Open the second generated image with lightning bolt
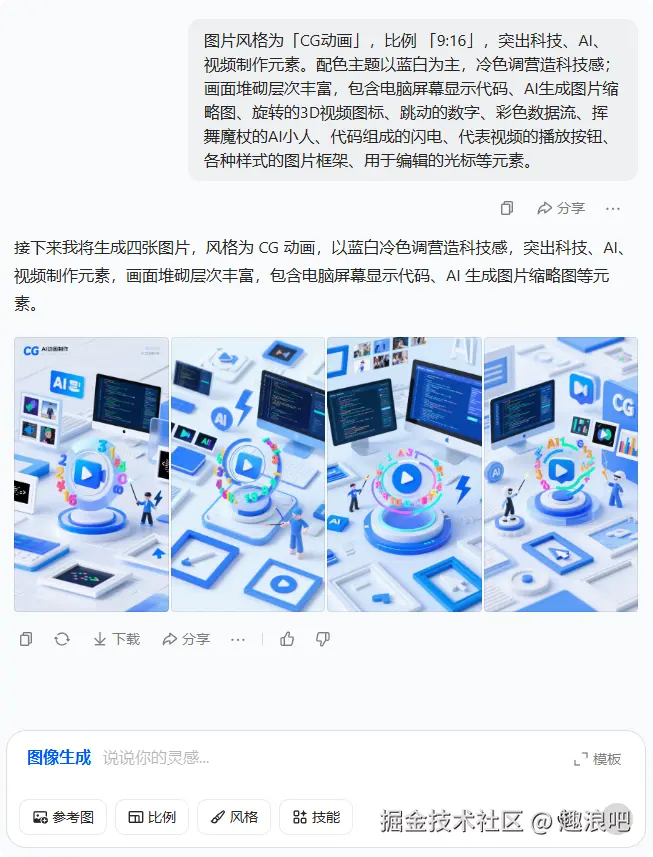This screenshot has width=653, height=857. coord(248,474)
